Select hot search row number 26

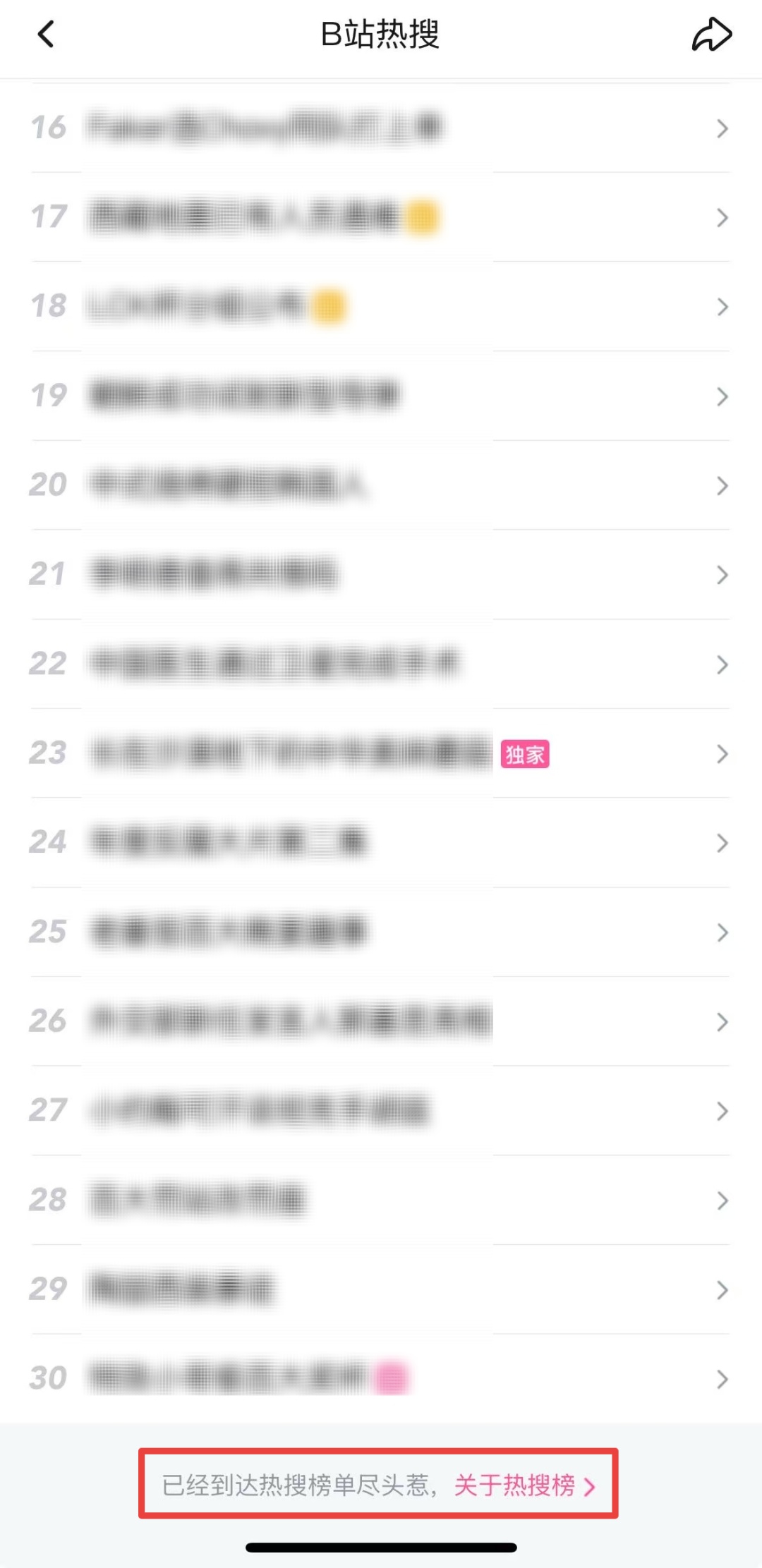click(381, 1021)
